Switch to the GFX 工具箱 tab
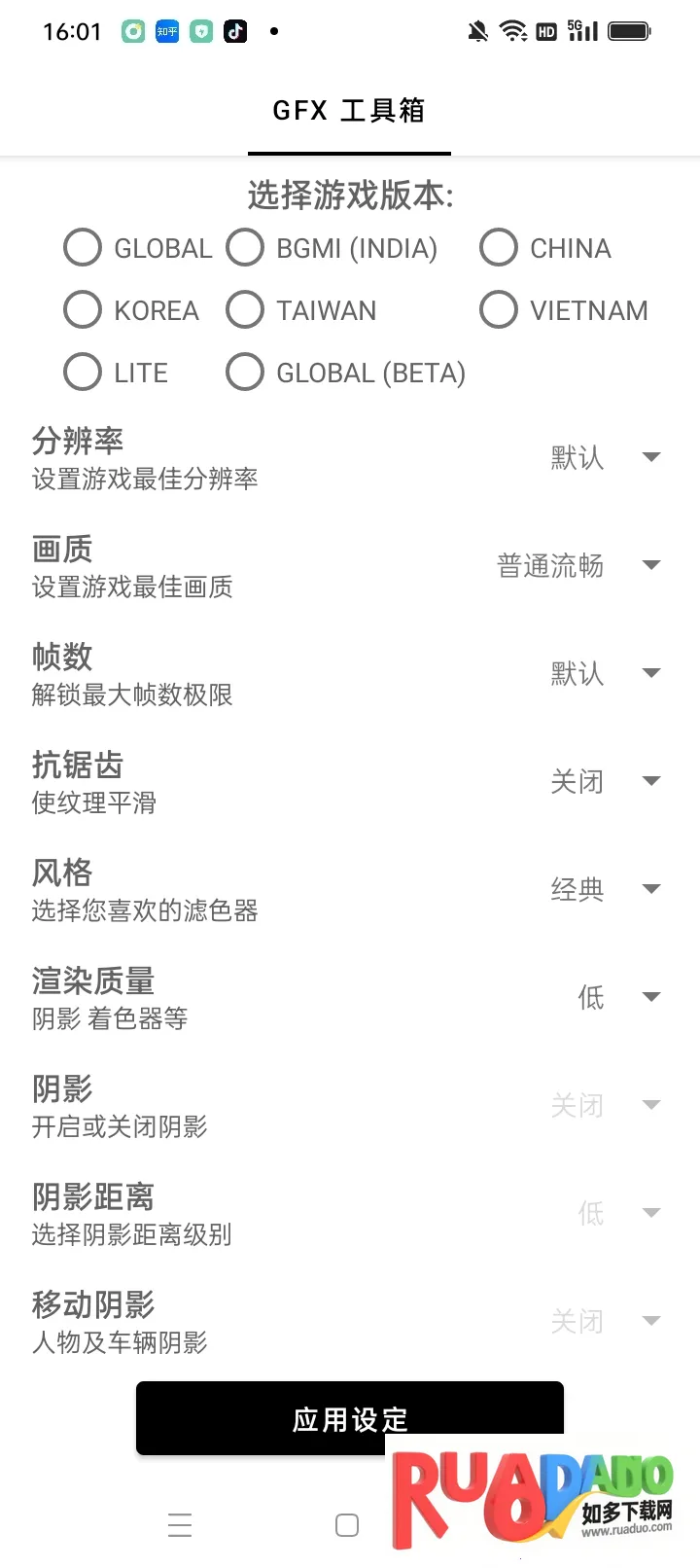This screenshot has height=1568, width=700. click(x=349, y=111)
